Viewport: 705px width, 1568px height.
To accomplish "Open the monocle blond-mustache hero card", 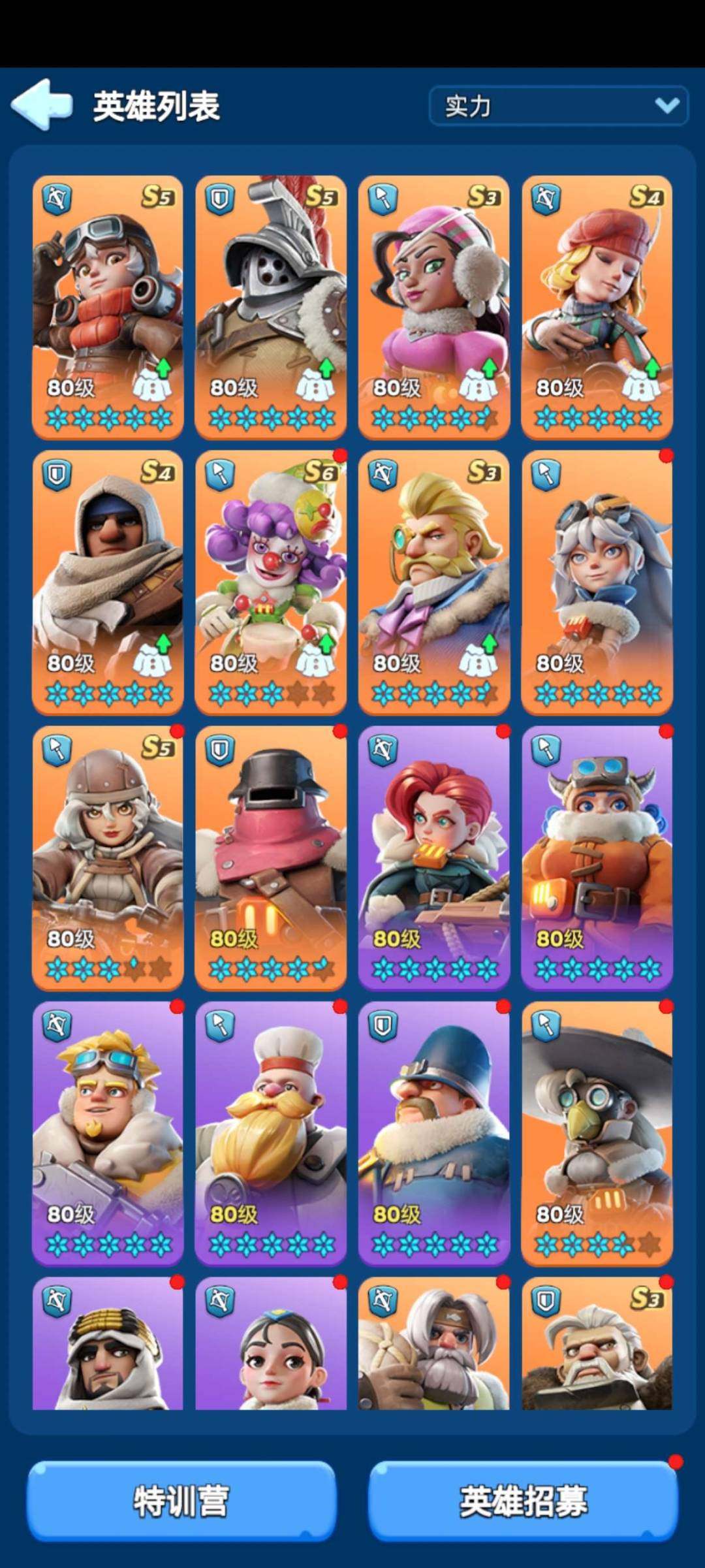I will tap(434, 582).
